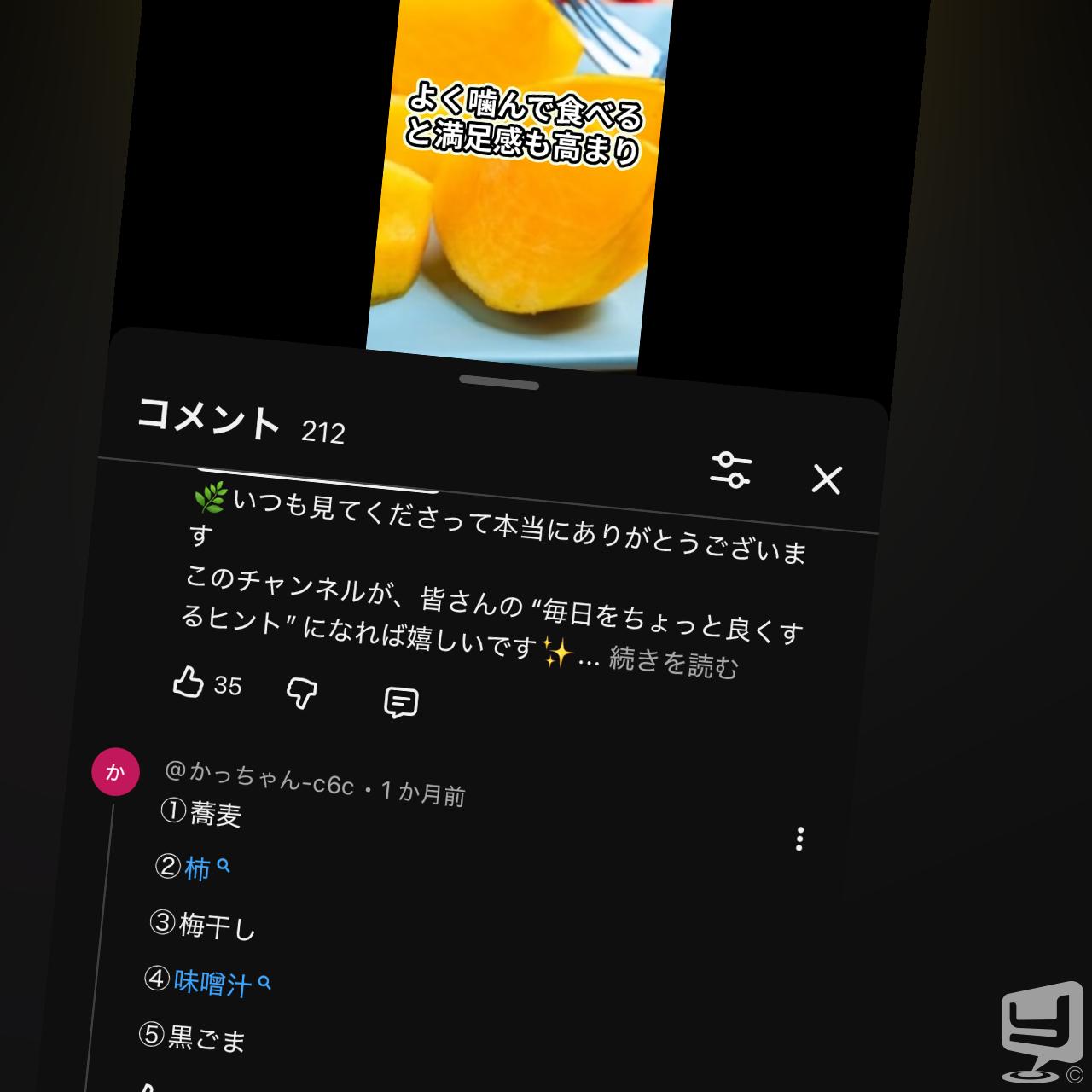The image size is (1092, 1092).
Task: Dislike the pinned channel comment
Action: pos(302,692)
